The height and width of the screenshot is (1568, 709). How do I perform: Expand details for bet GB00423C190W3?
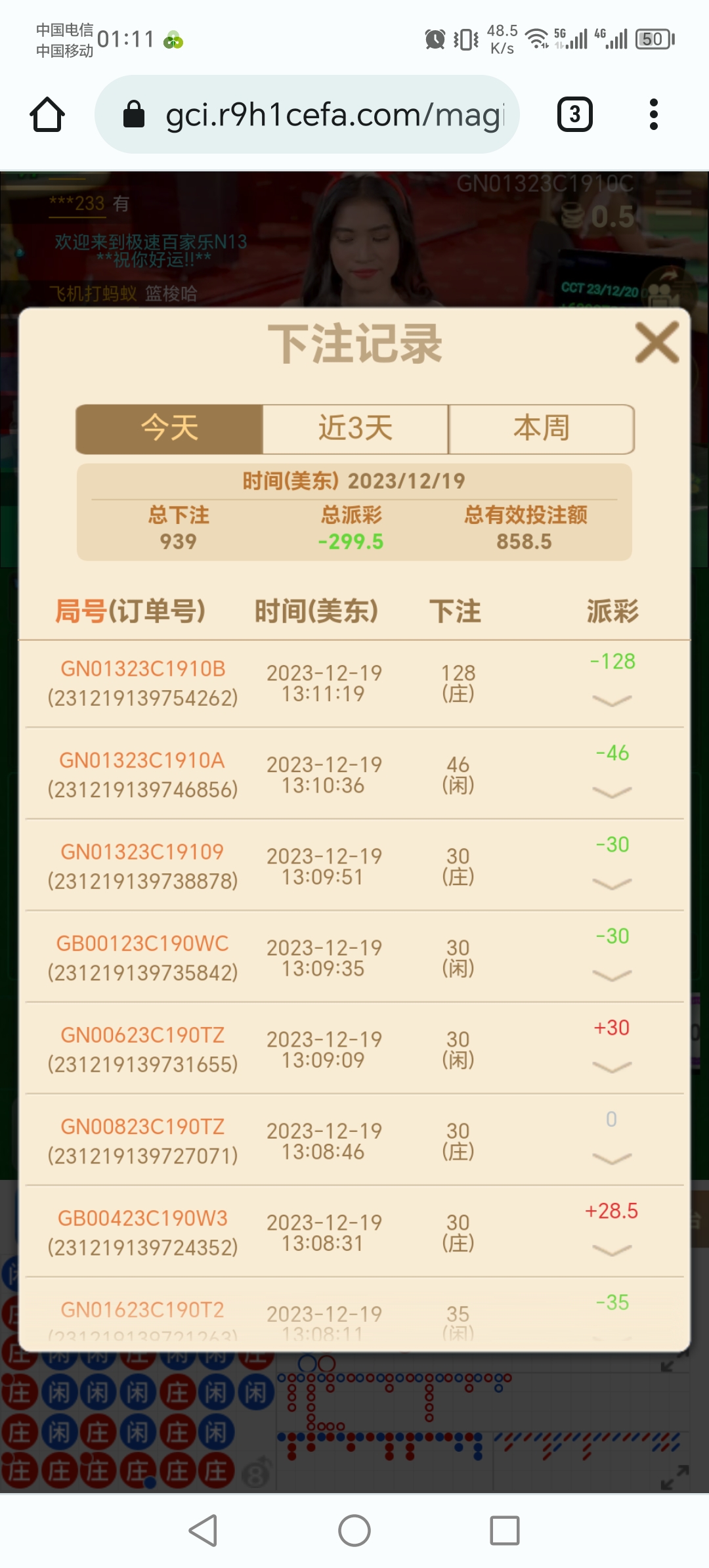pyautogui.click(x=611, y=1250)
